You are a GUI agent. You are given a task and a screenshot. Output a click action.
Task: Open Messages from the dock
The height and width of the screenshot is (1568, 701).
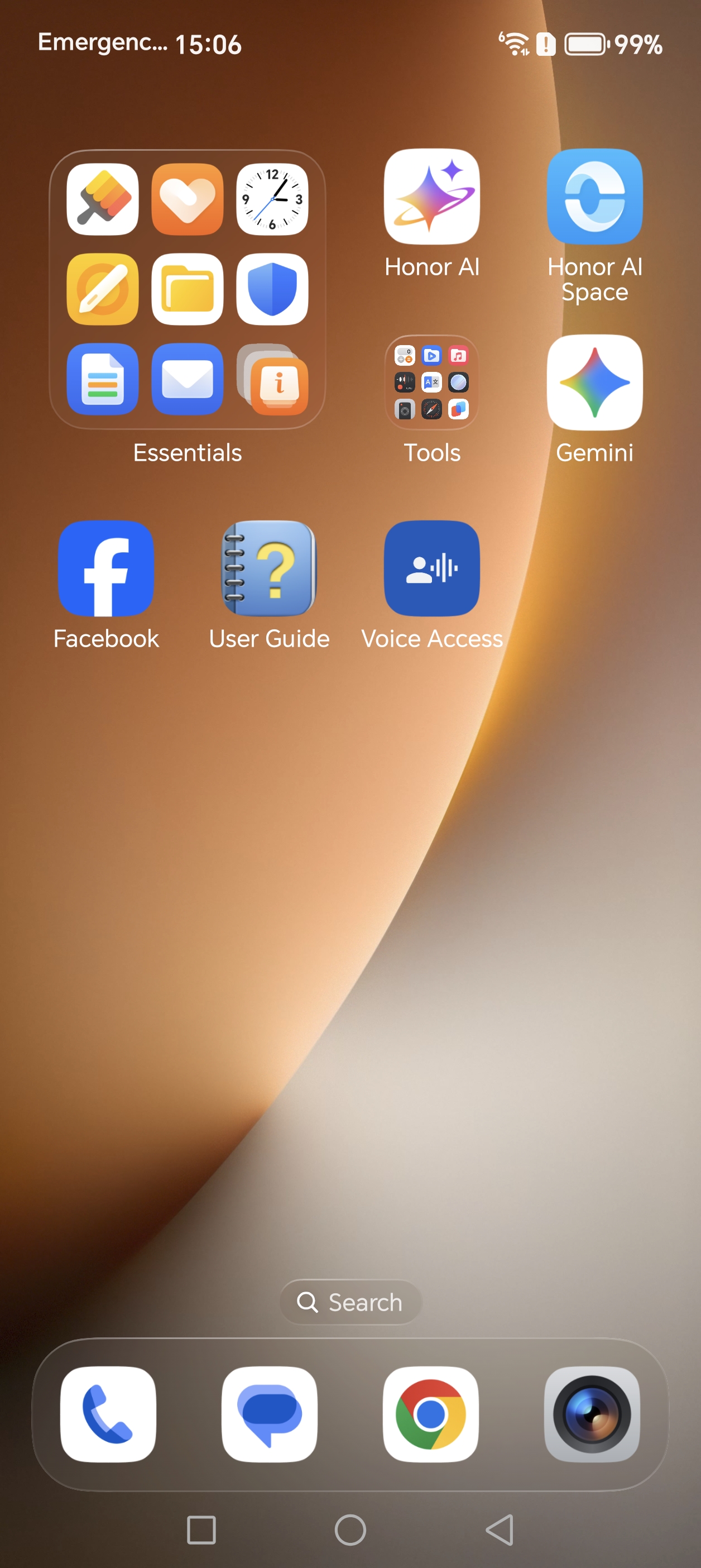269,1413
